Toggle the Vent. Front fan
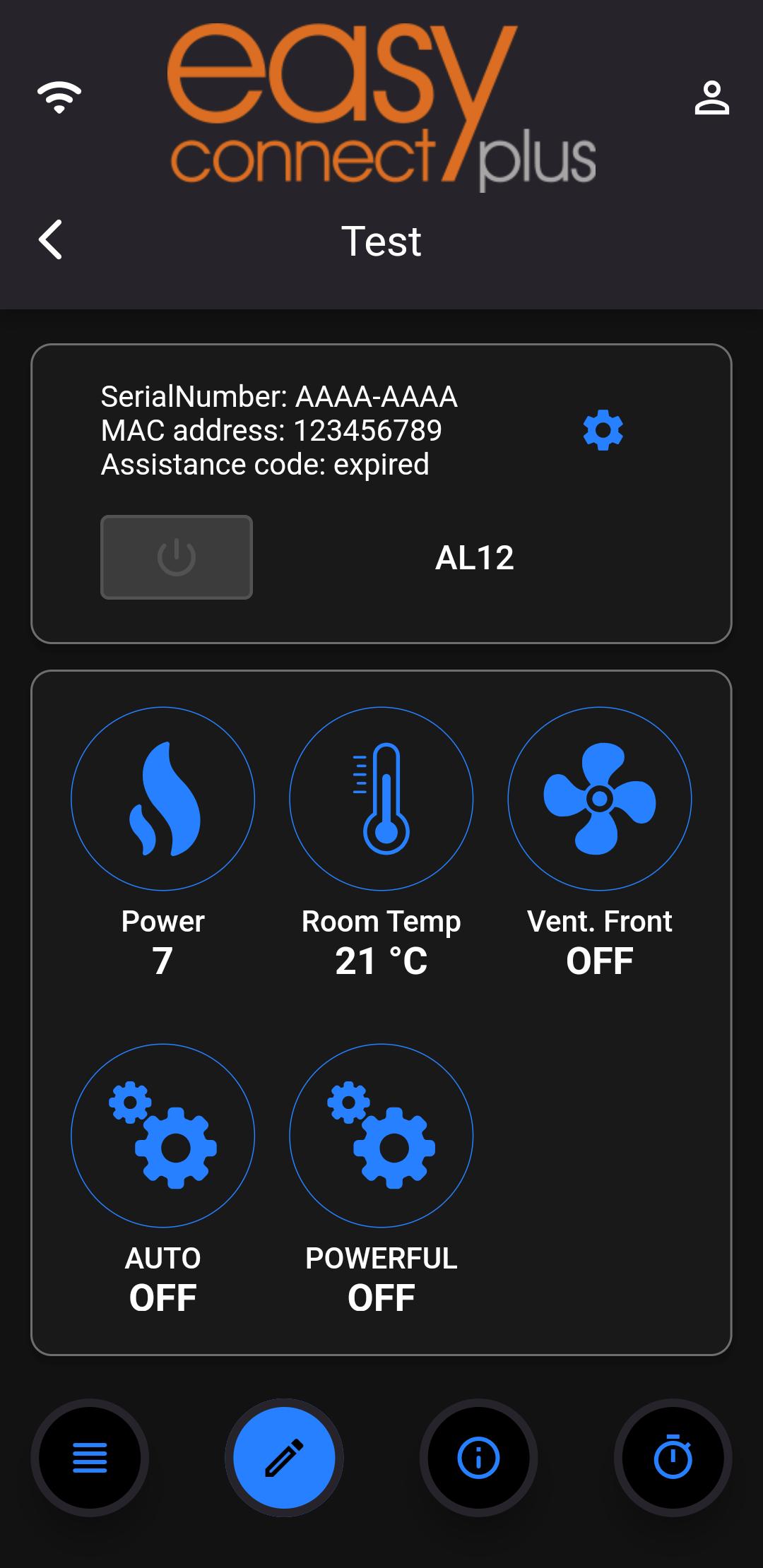The height and width of the screenshot is (1568, 763). [x=599, y=798]
